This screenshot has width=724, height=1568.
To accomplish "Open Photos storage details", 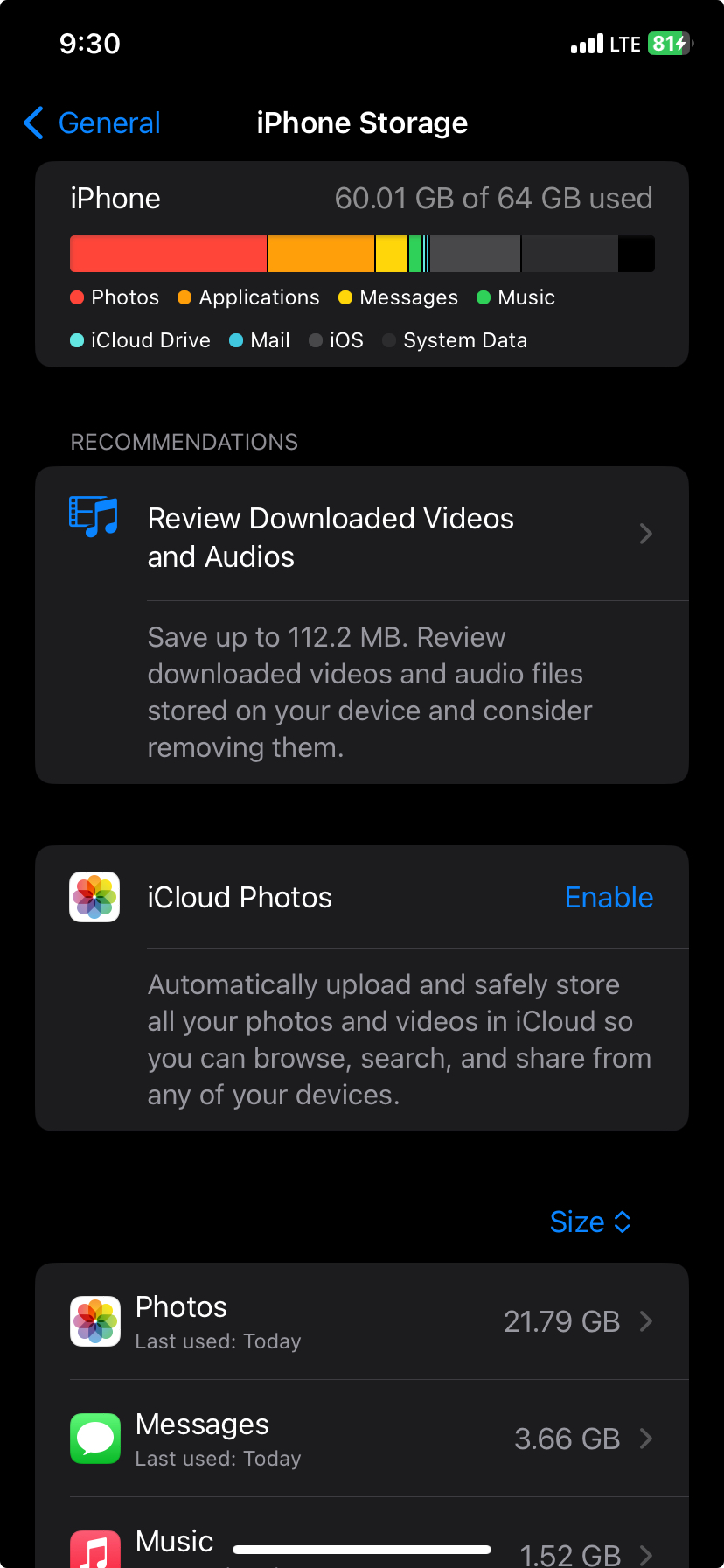I will (362, 1321).
